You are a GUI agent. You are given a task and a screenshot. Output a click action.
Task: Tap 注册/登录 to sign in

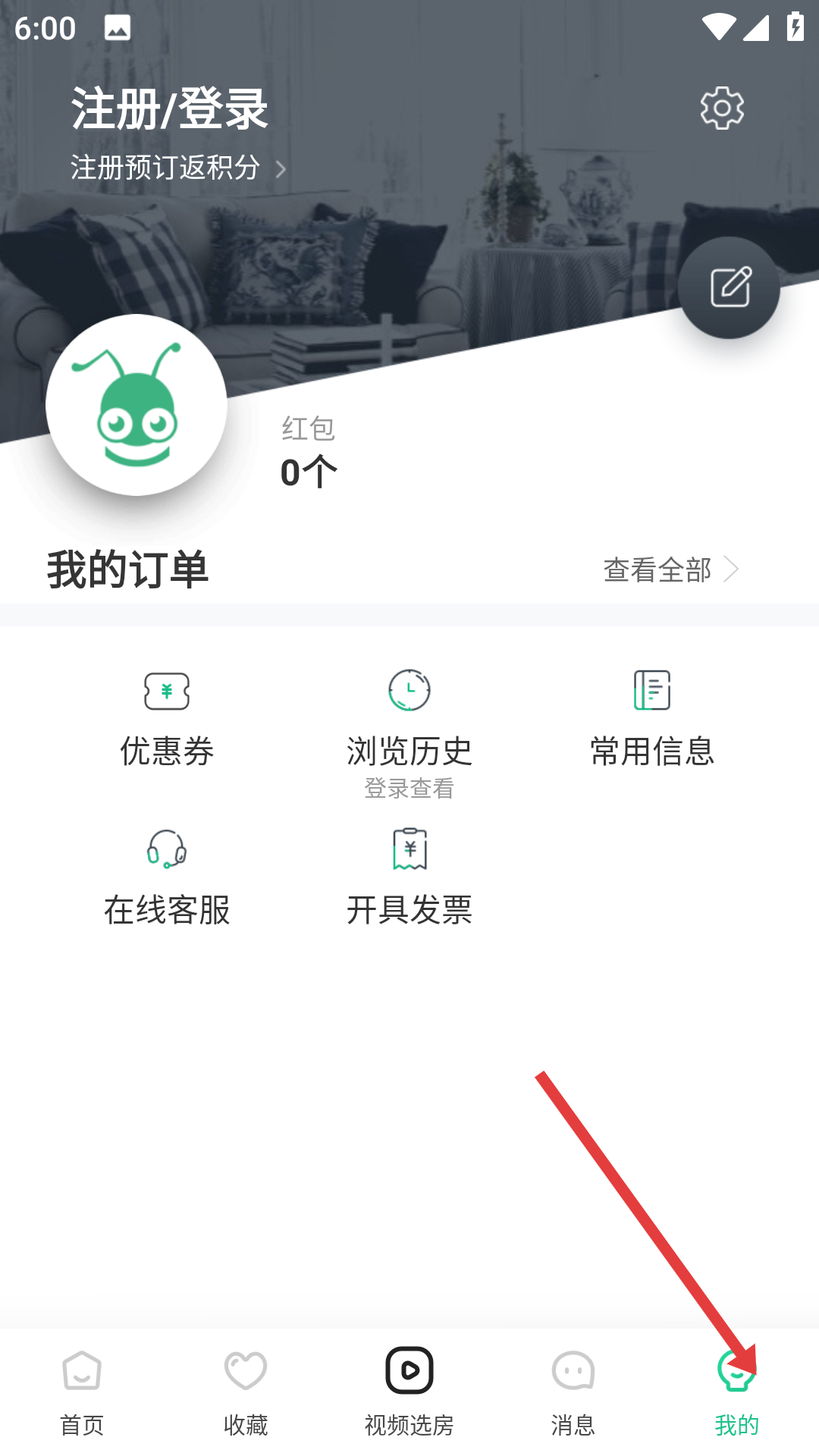point(169,108)
